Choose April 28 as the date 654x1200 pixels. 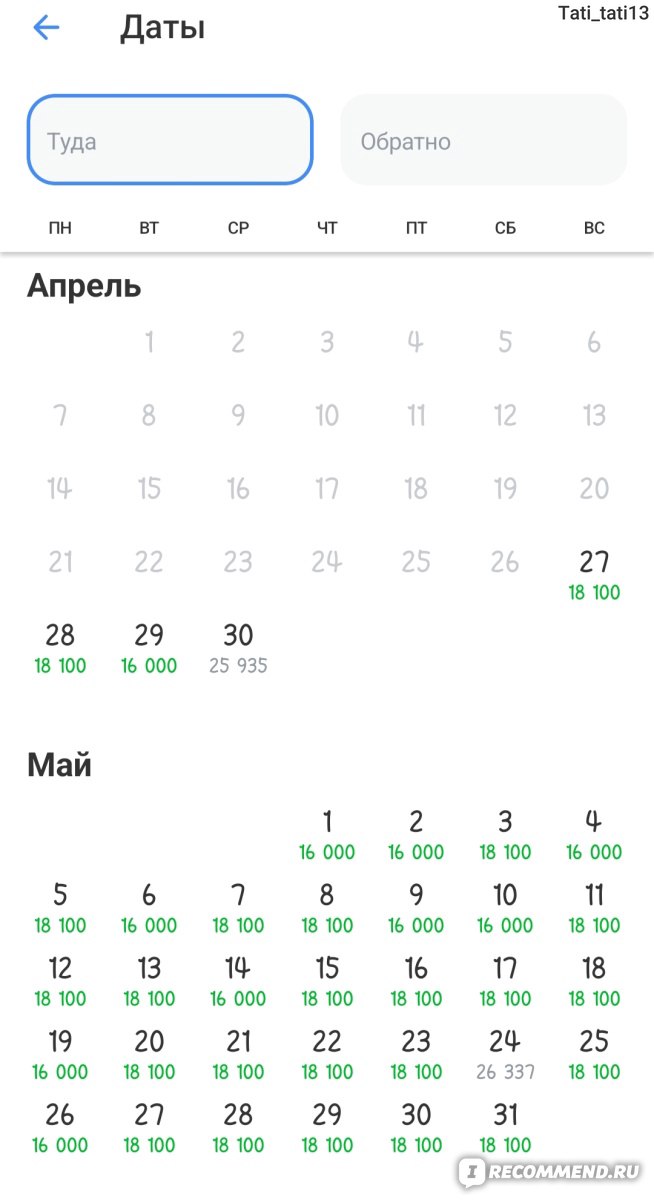[x=60, y=648]
